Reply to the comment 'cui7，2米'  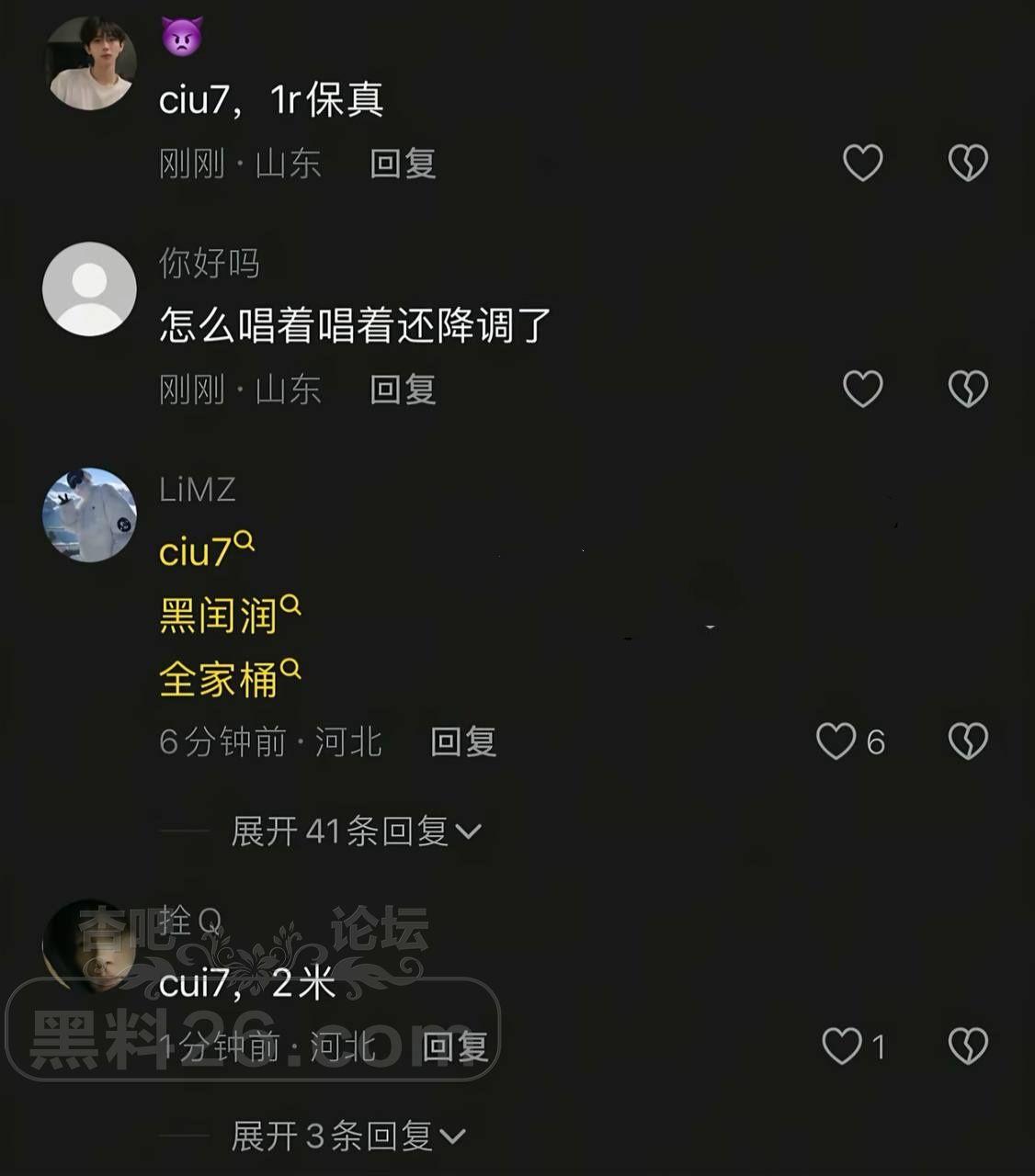pos(454,1046)
